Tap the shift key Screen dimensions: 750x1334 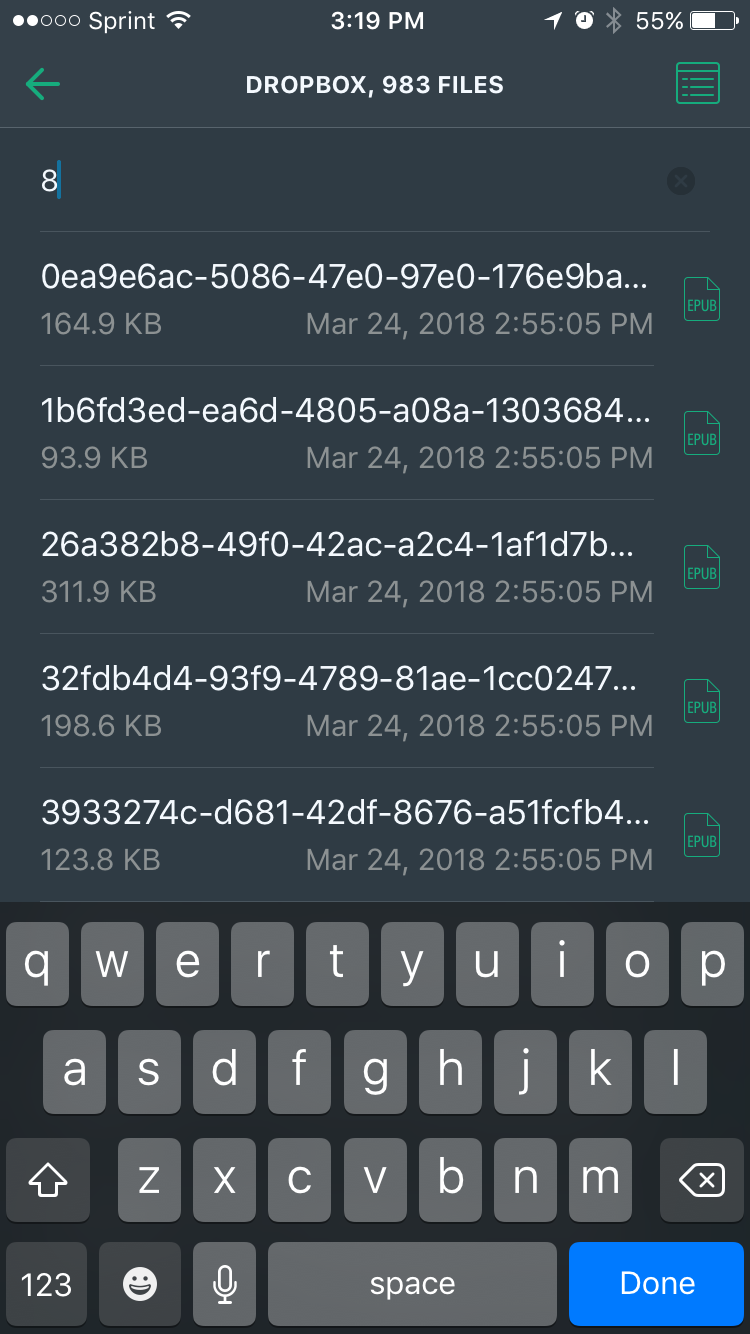click(48, 1181)
